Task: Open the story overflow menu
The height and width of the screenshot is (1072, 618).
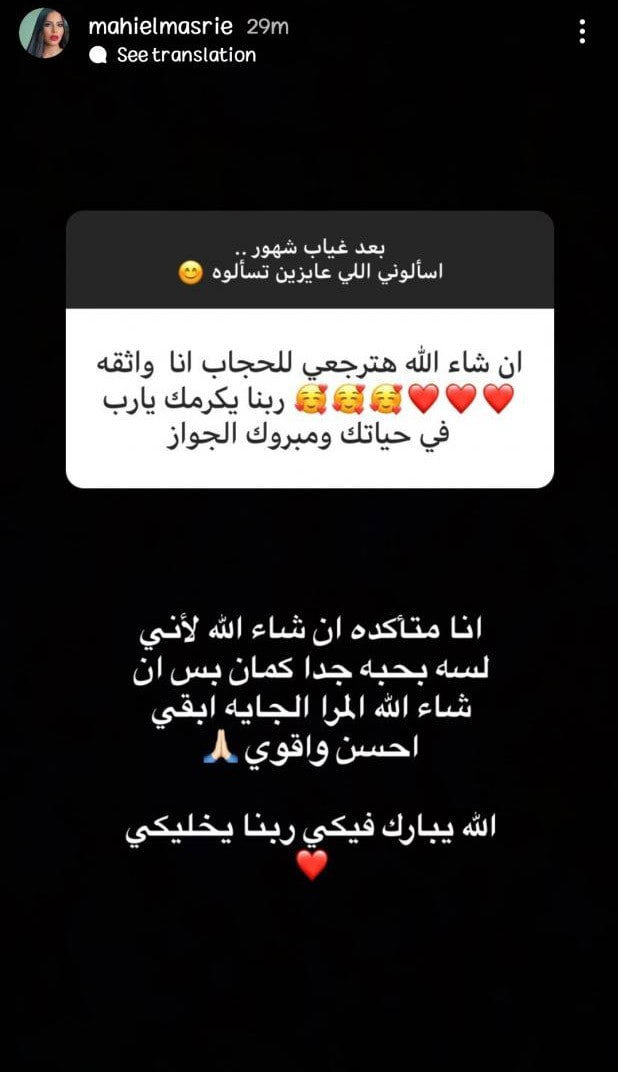Action: click(582, 32)
